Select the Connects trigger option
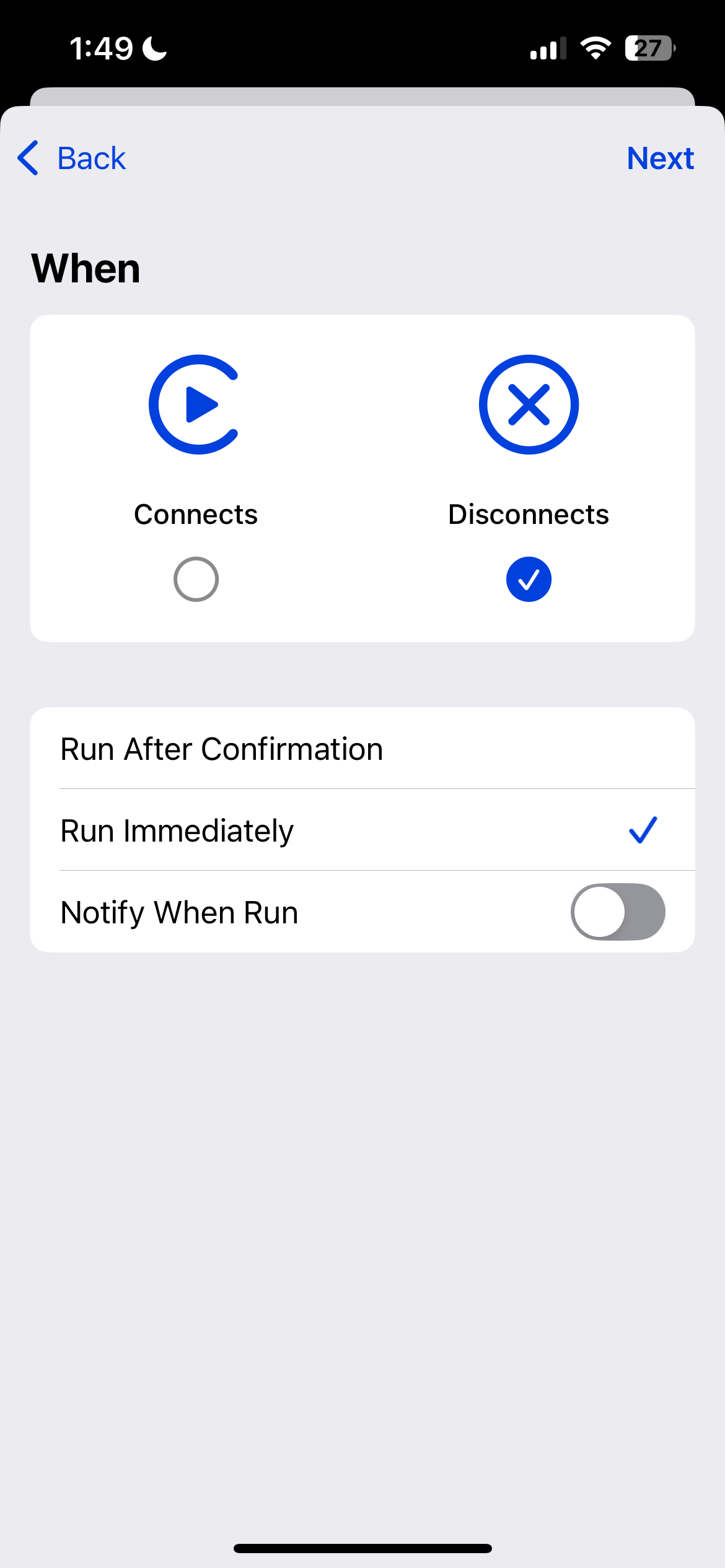 196,579
